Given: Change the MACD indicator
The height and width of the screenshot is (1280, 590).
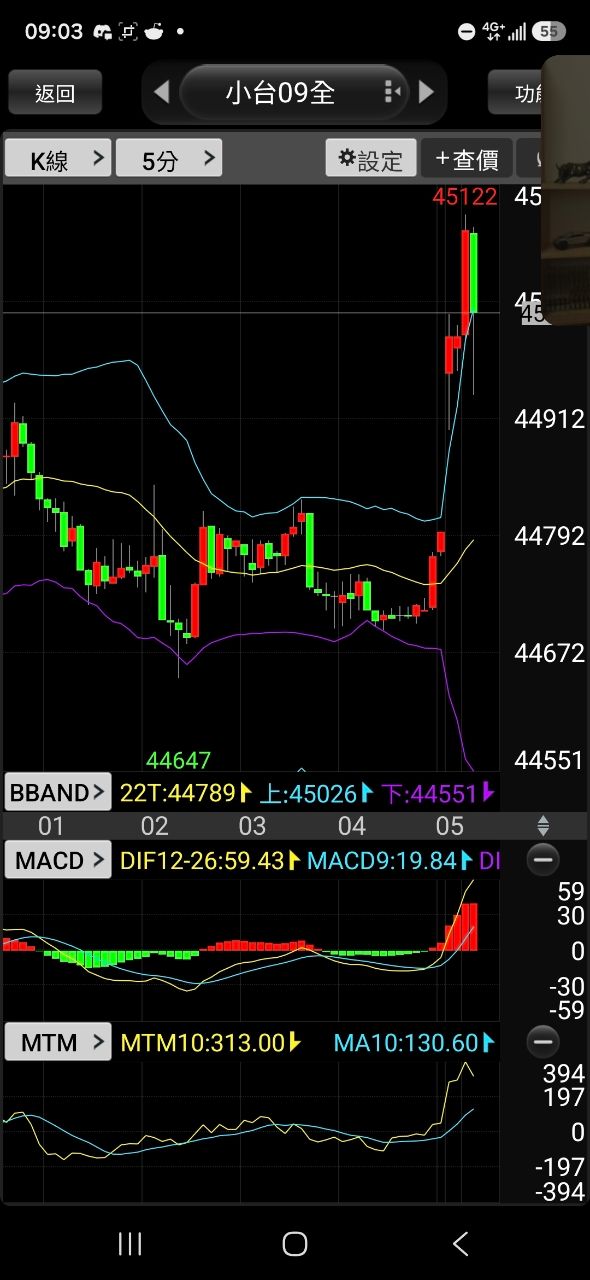Looking at the screenshot, I should [57, 860].
